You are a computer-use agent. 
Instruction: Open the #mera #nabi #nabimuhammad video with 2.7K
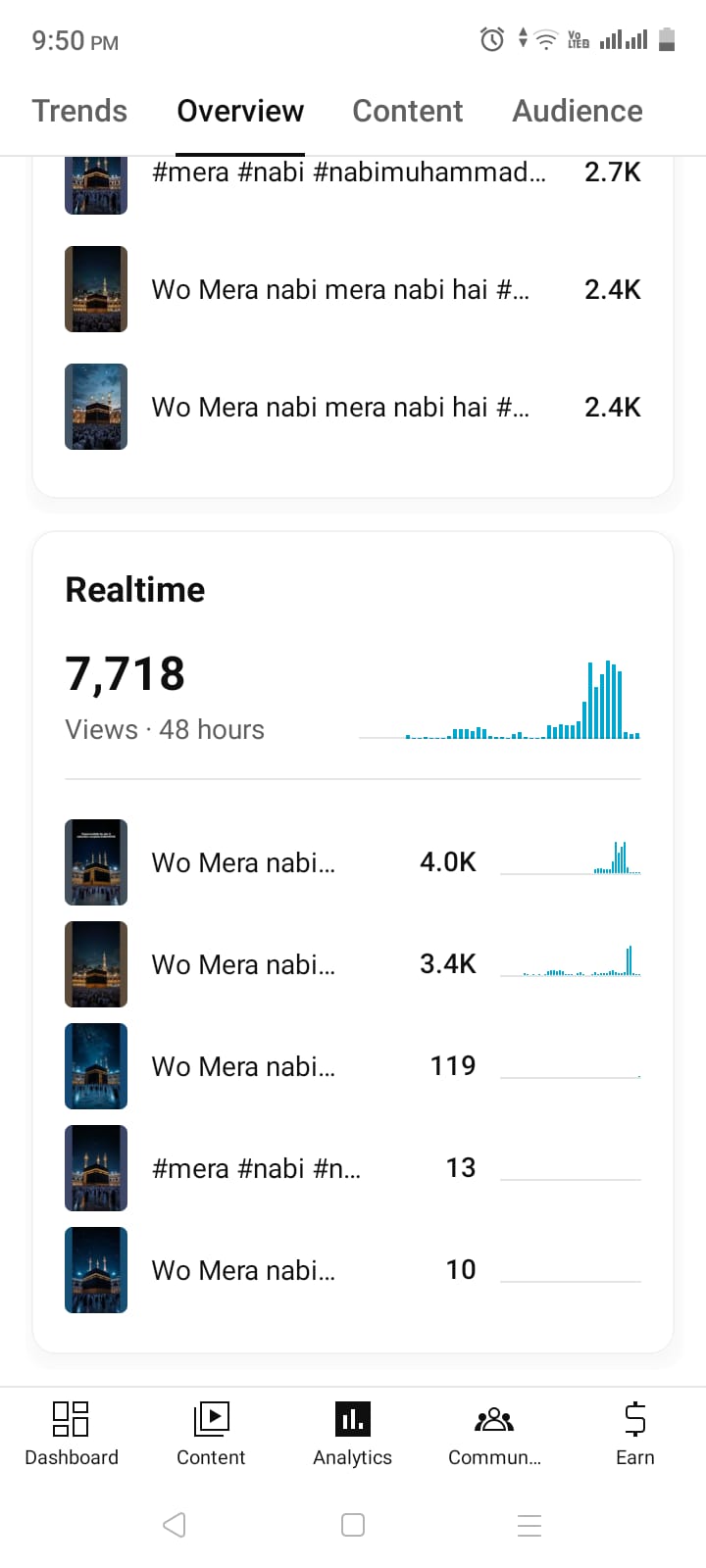coord(353,176)
